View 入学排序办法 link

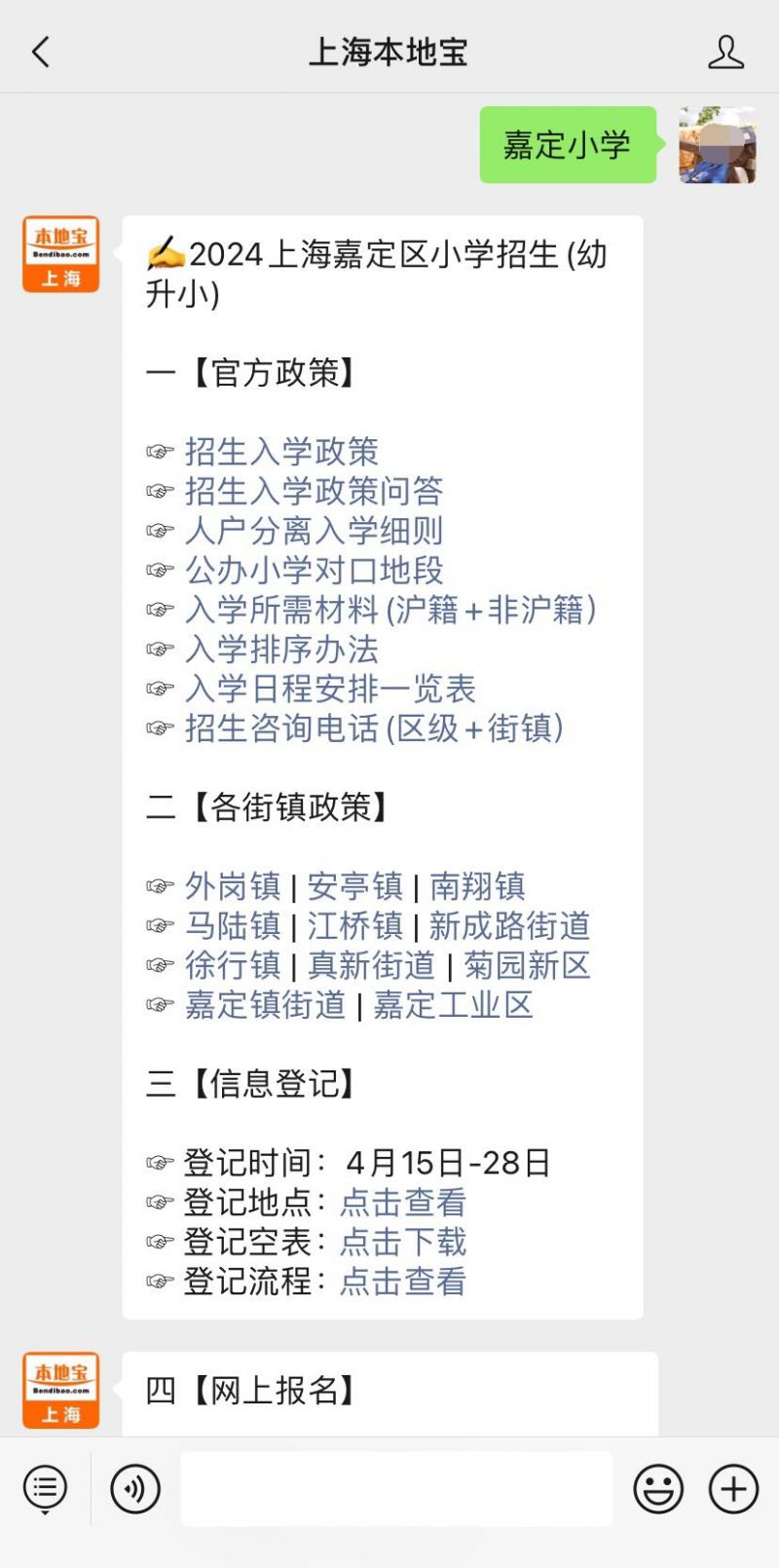click(281, 650)
